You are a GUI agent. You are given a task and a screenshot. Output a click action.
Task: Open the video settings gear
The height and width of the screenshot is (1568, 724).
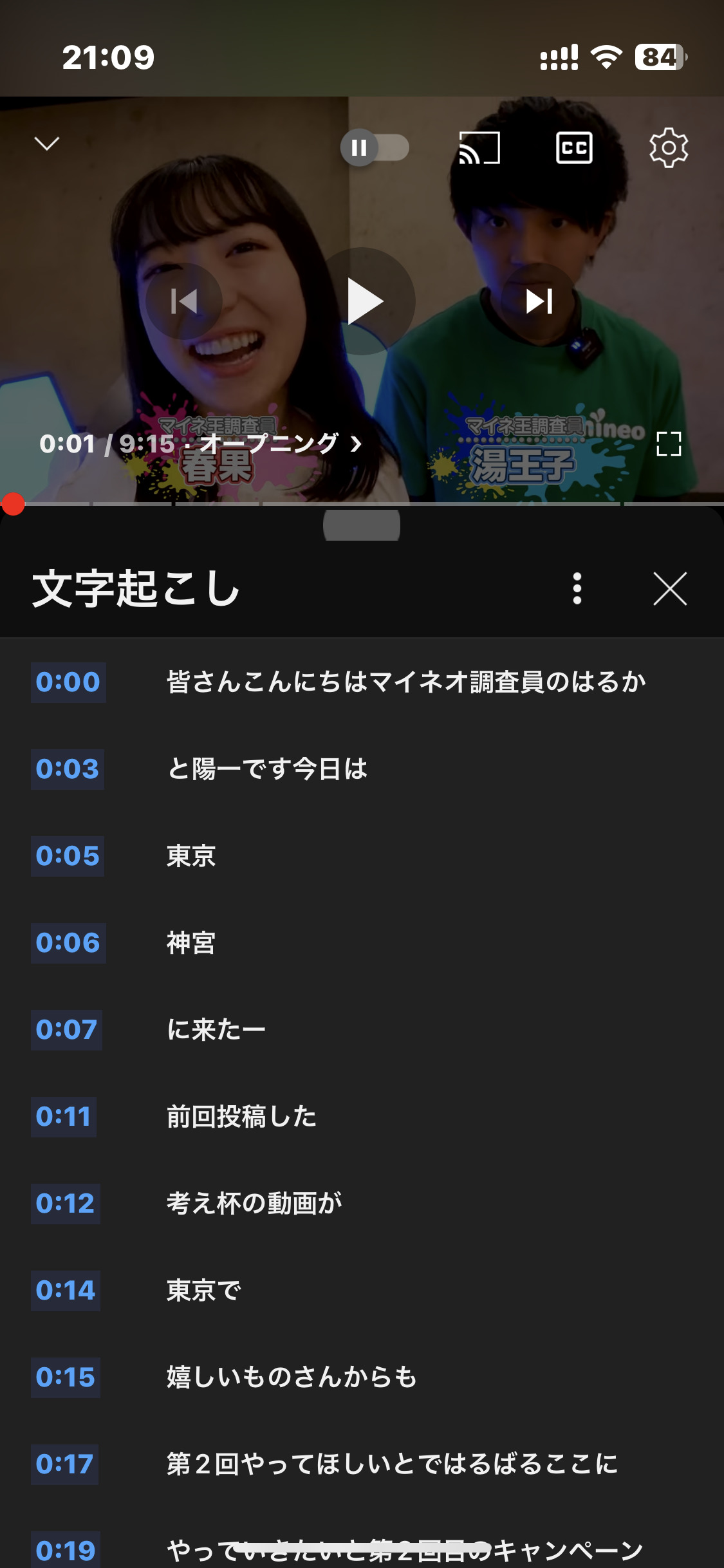pyautogui.click(x=669, y=148)
